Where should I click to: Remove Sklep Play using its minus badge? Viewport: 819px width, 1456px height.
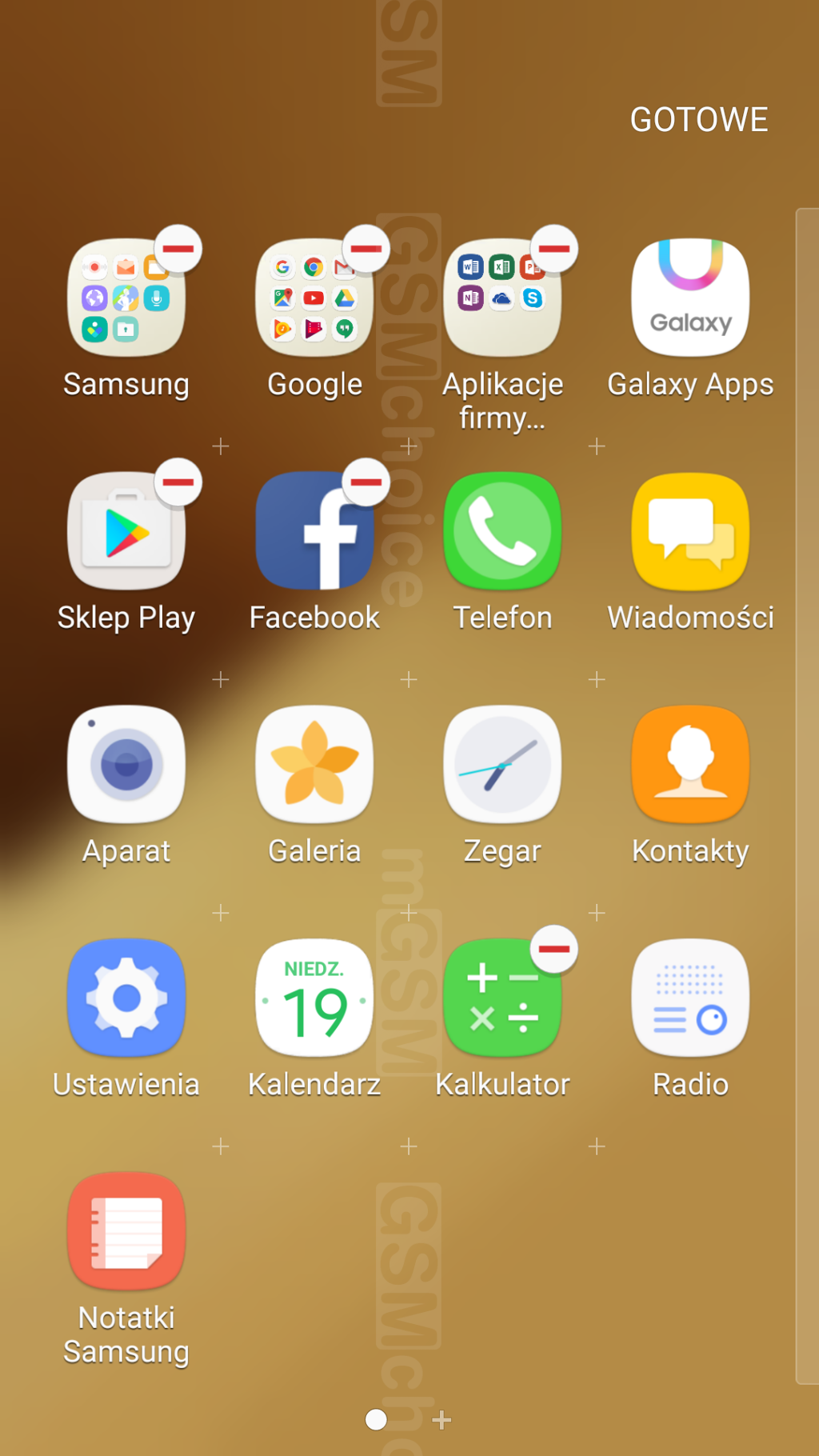pos(178,482)
